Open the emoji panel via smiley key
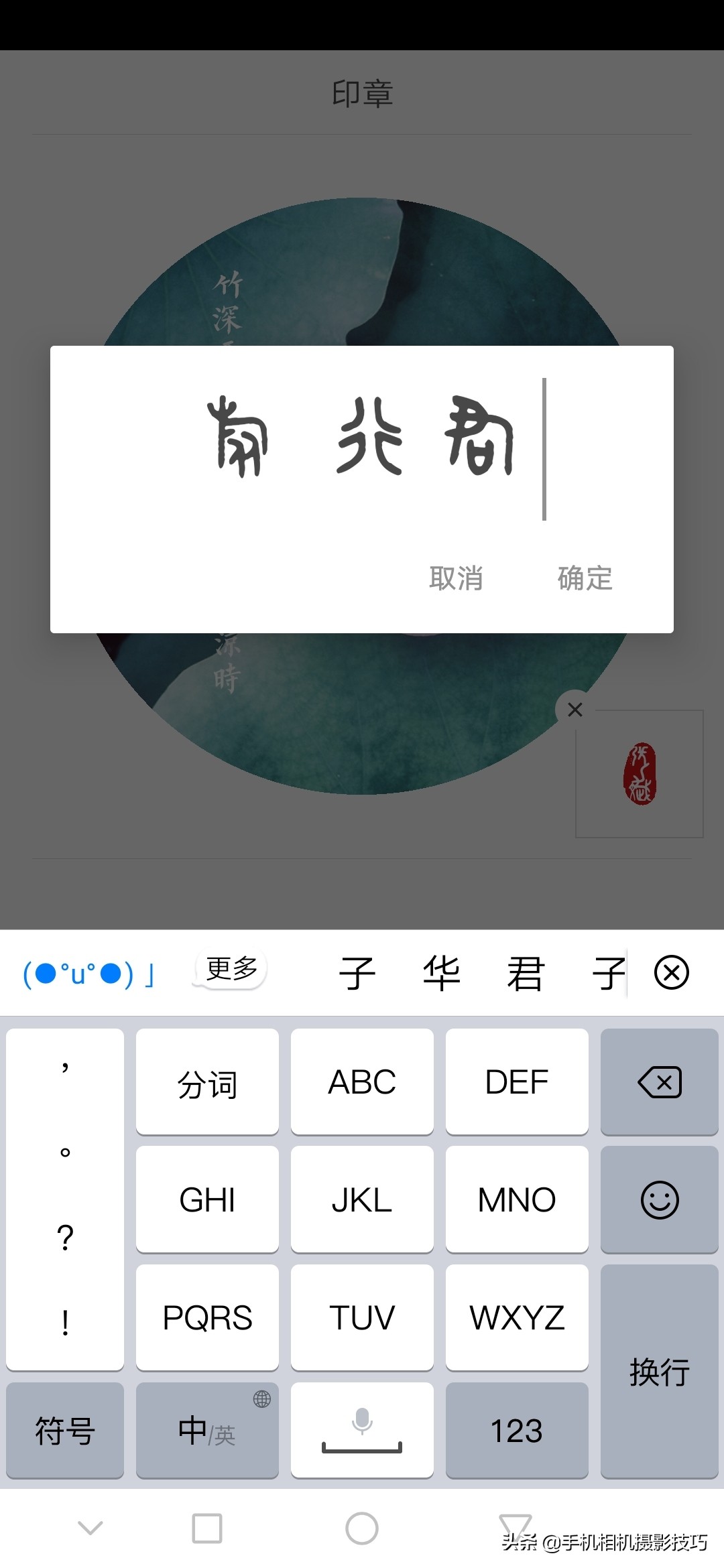Screen dimensions: 724x1568 (x=659, y=1199)
